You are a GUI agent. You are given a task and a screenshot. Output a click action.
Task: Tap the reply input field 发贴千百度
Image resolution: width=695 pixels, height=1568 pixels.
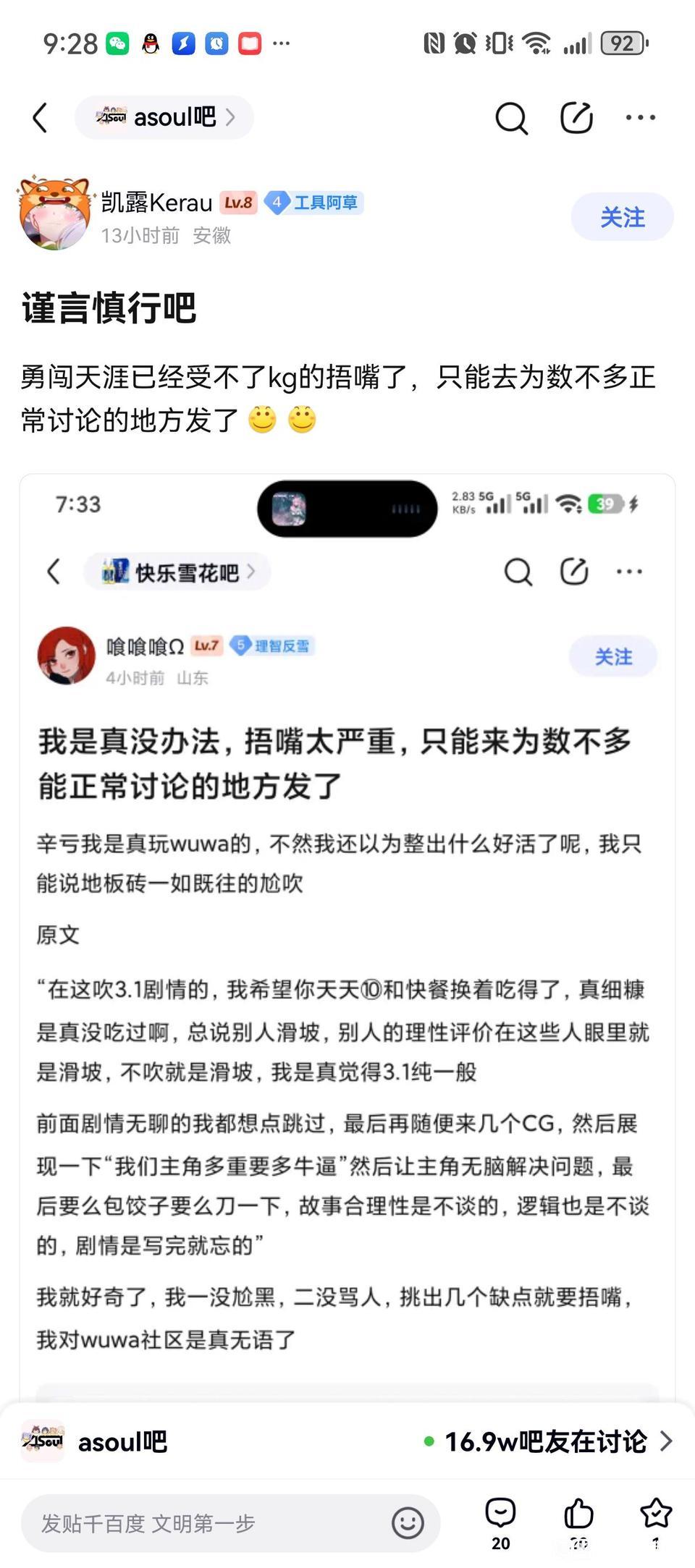click(x=203, y=1523)
